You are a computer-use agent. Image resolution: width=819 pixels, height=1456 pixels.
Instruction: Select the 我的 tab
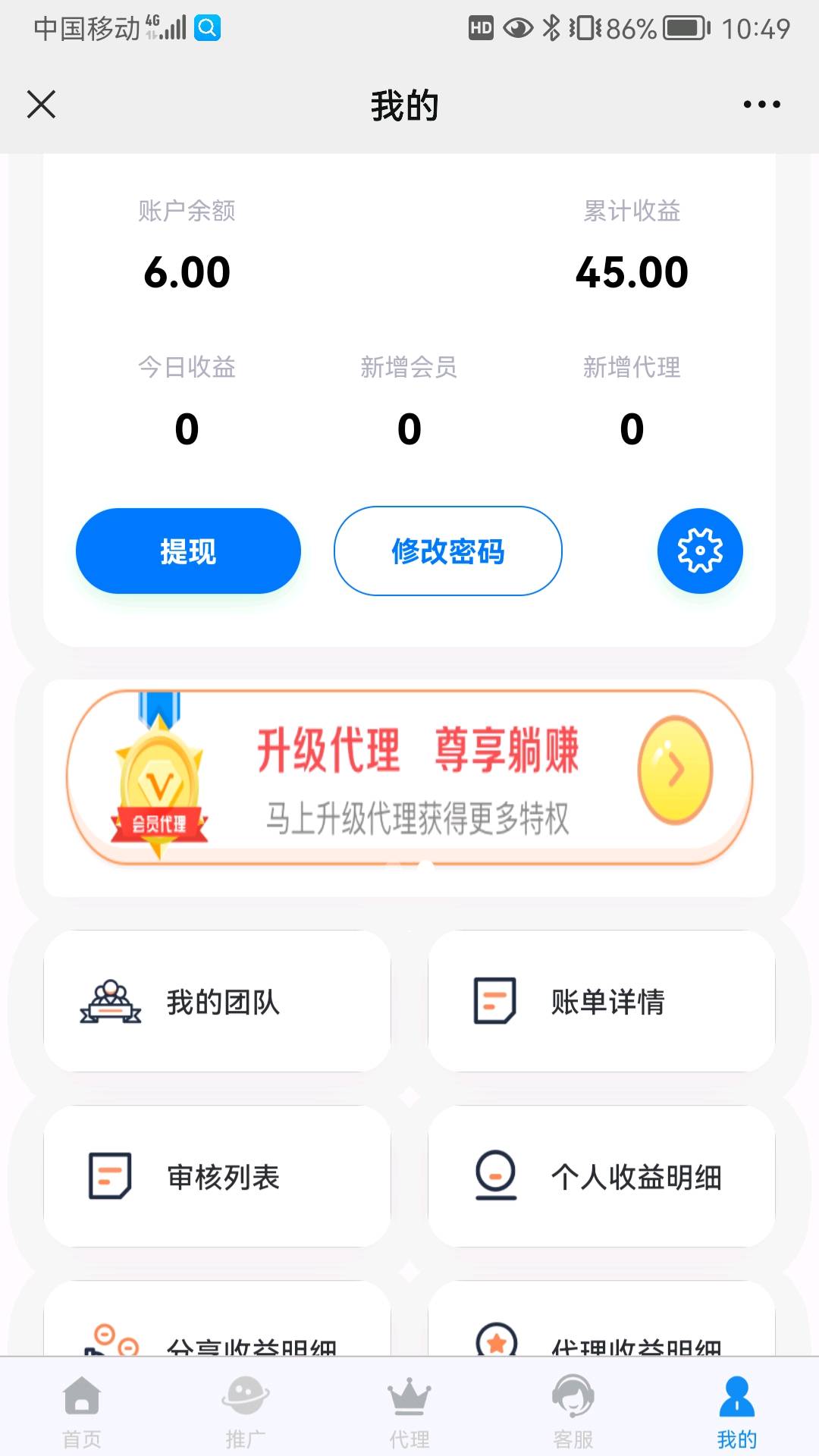737,1412
